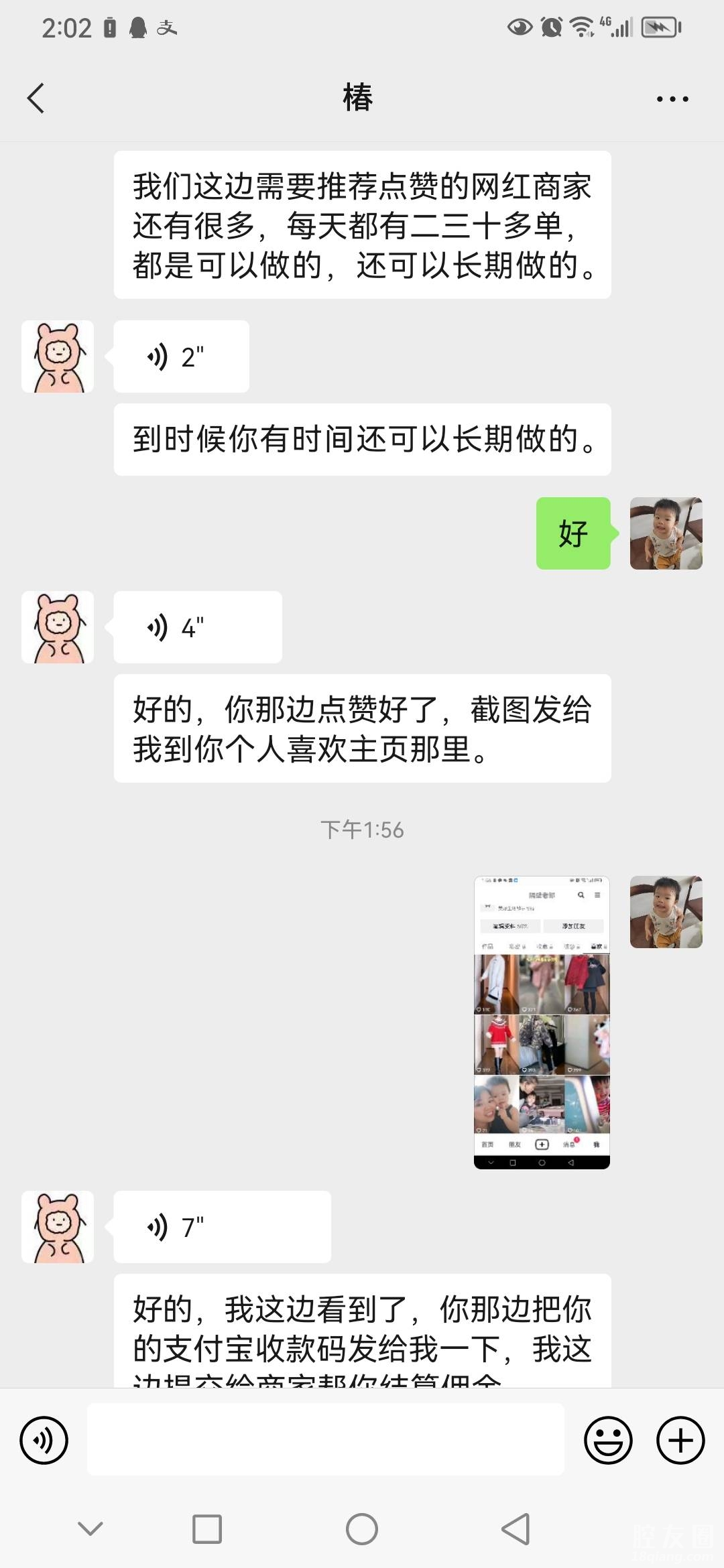Open chat info via the three-dot menu
The image size is (724, 1568).
click(672, 99)
